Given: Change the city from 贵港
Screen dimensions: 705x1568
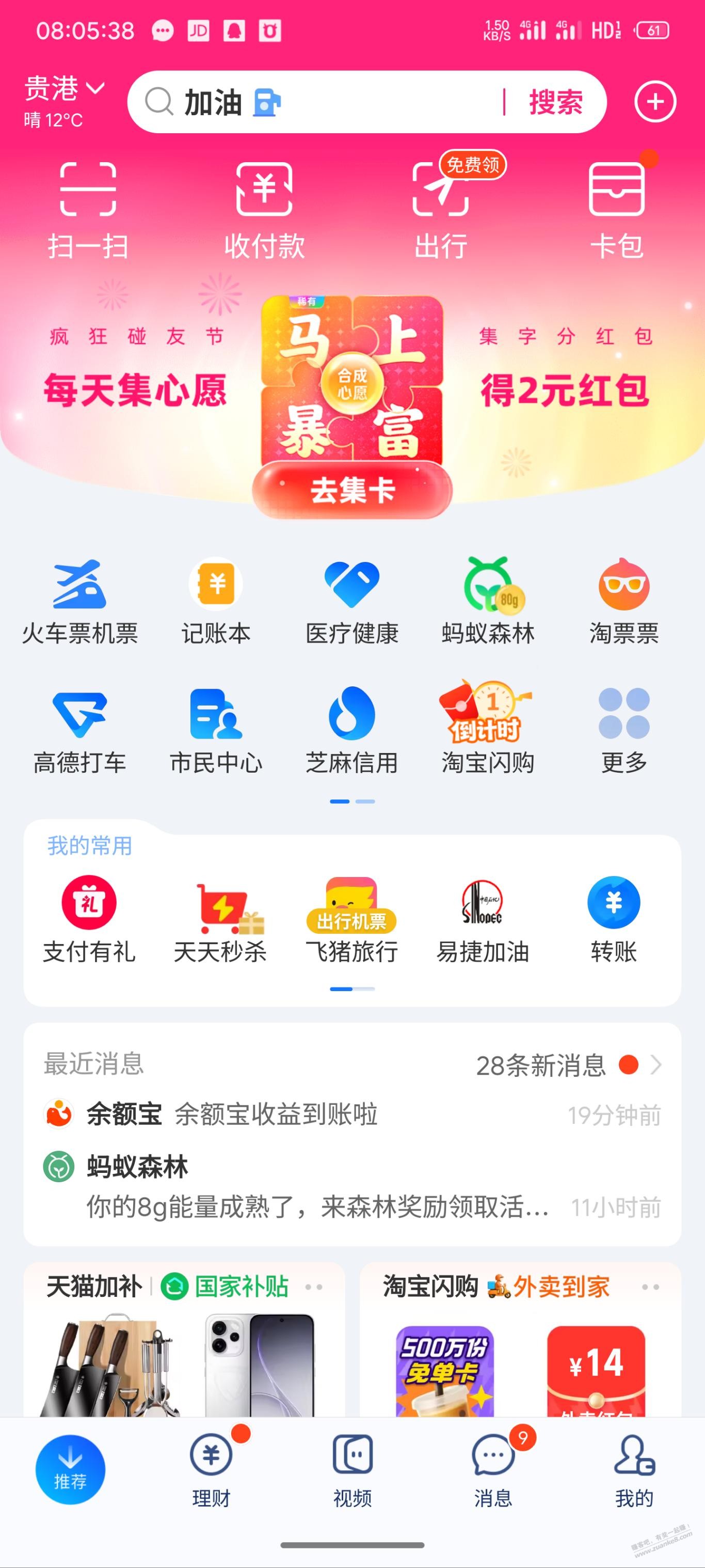Looking at the screenshot, I should point(63,89).
